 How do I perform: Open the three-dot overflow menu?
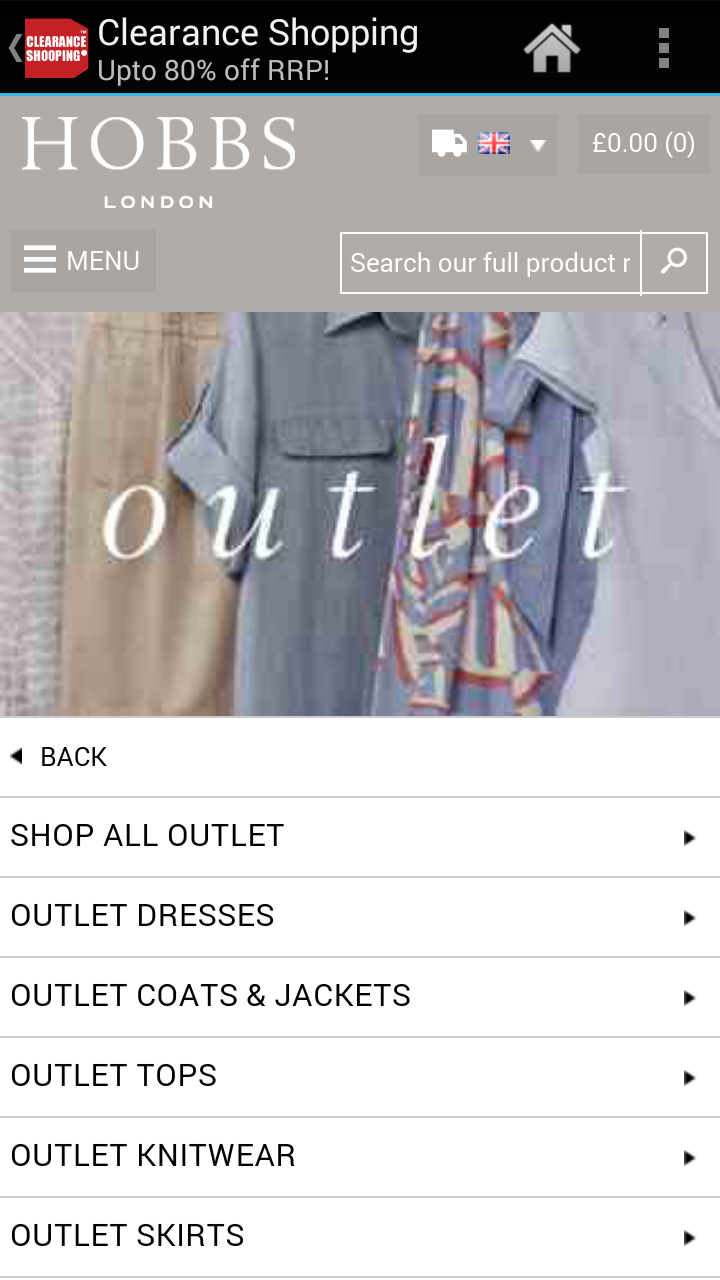(664, 47)
